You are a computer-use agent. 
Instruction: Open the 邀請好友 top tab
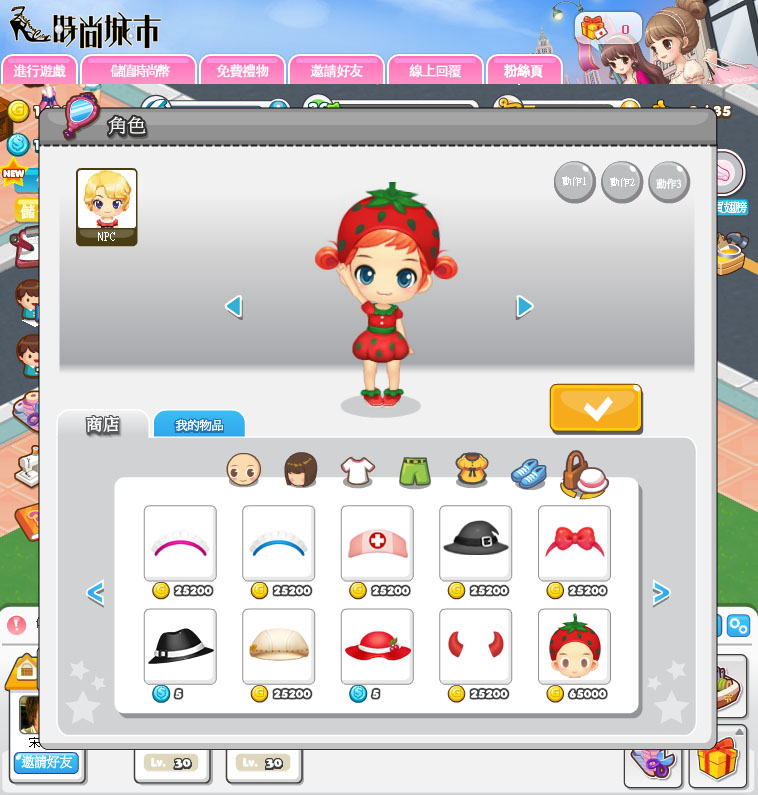[x=336, y=71]
